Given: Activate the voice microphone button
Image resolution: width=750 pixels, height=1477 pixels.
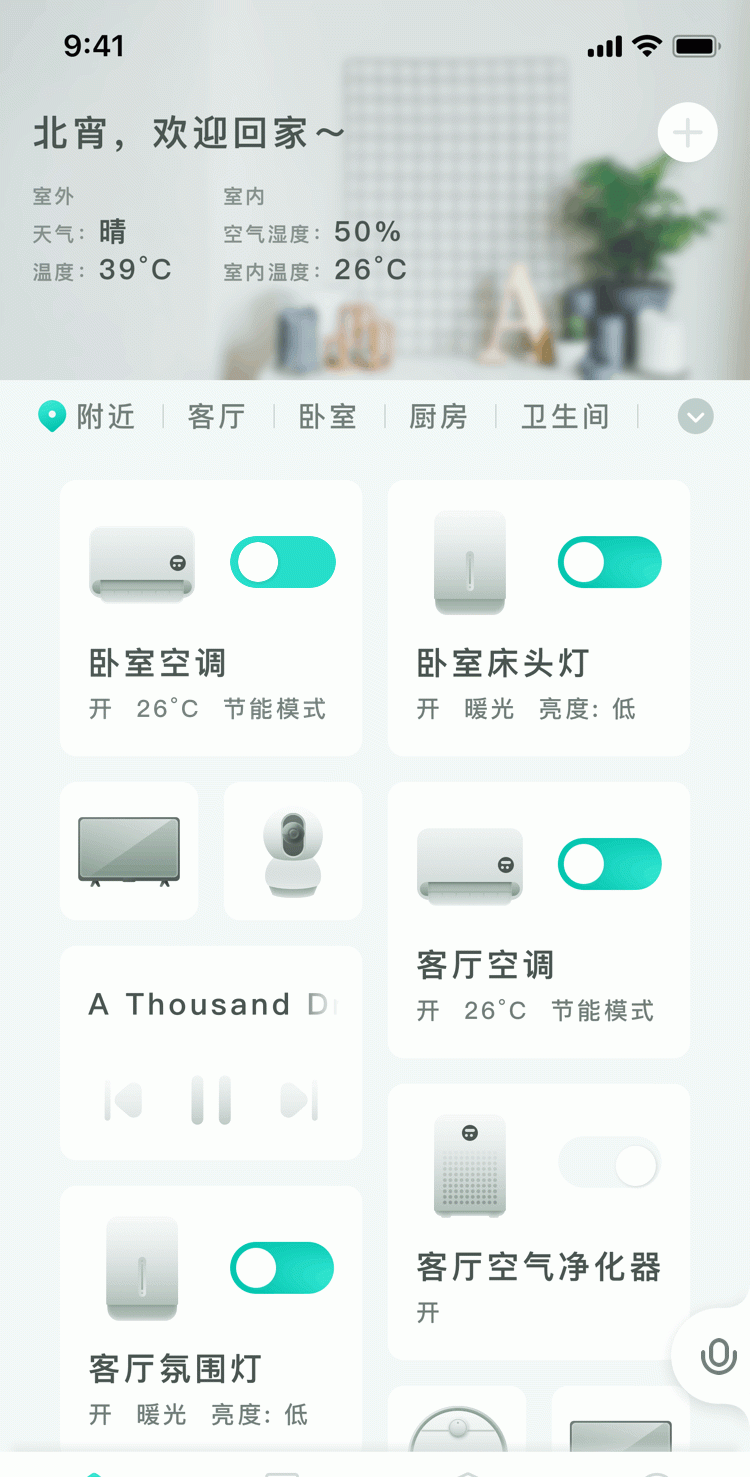Looking at the screenshot, I should tap(718, 1356).
